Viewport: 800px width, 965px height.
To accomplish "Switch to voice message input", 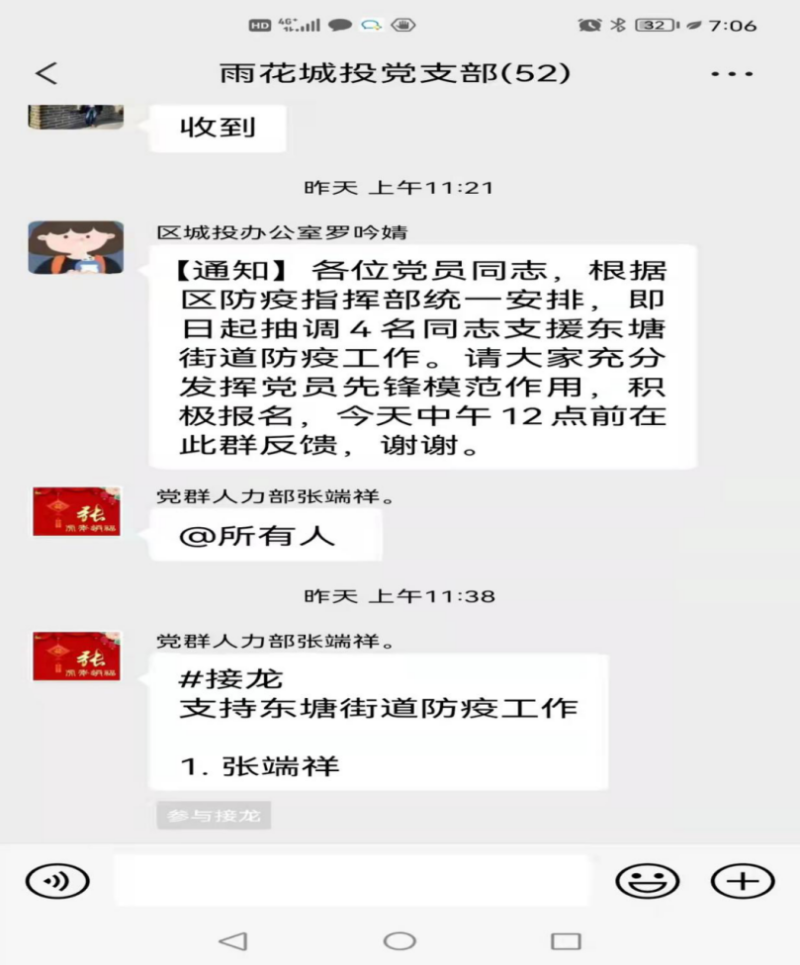I will coord(57,881).
